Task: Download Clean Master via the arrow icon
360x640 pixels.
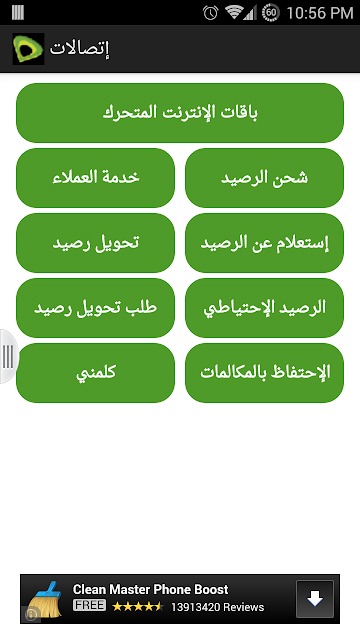Action: click(x=315, y=599)
